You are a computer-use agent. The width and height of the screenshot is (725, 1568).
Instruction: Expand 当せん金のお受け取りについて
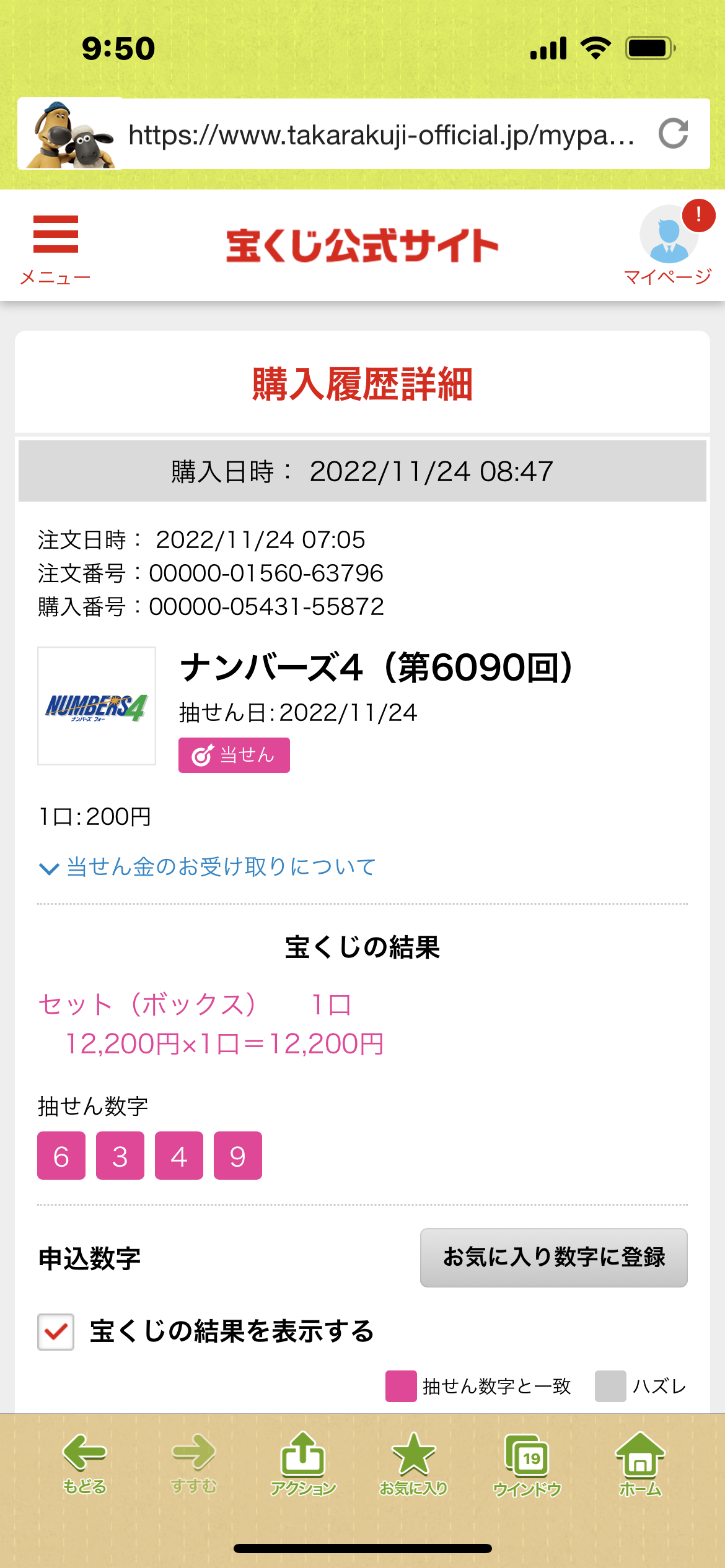[208, 867]
